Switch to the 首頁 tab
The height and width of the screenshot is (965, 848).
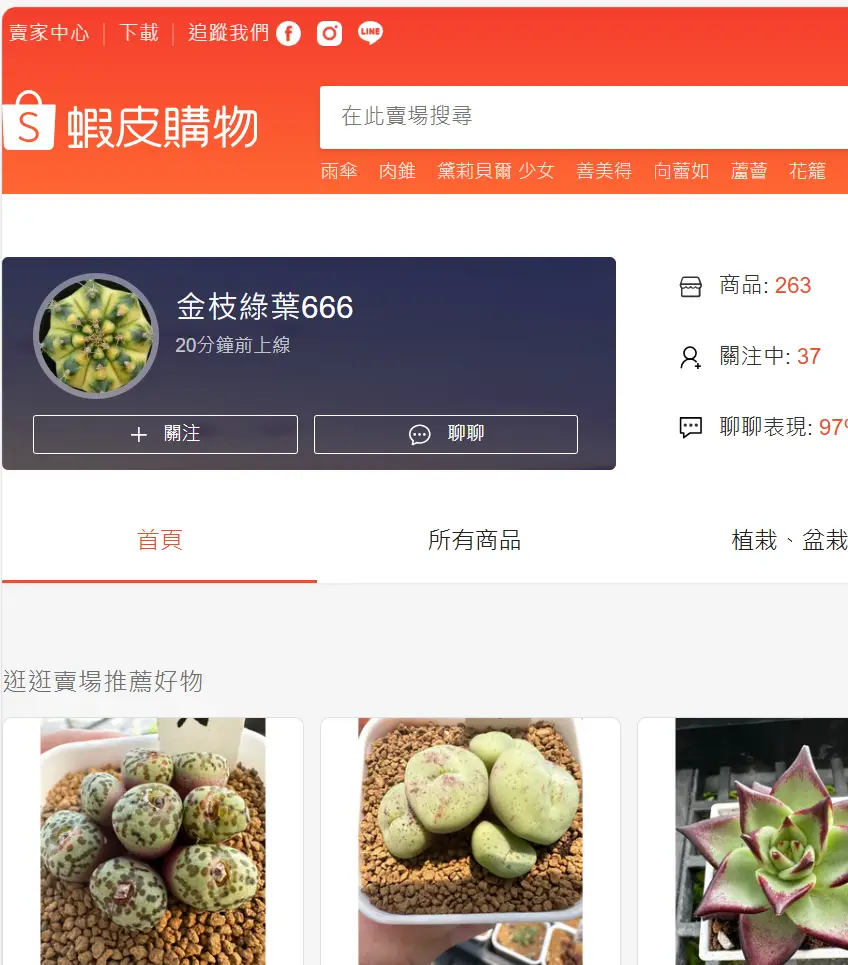[160, 541]
